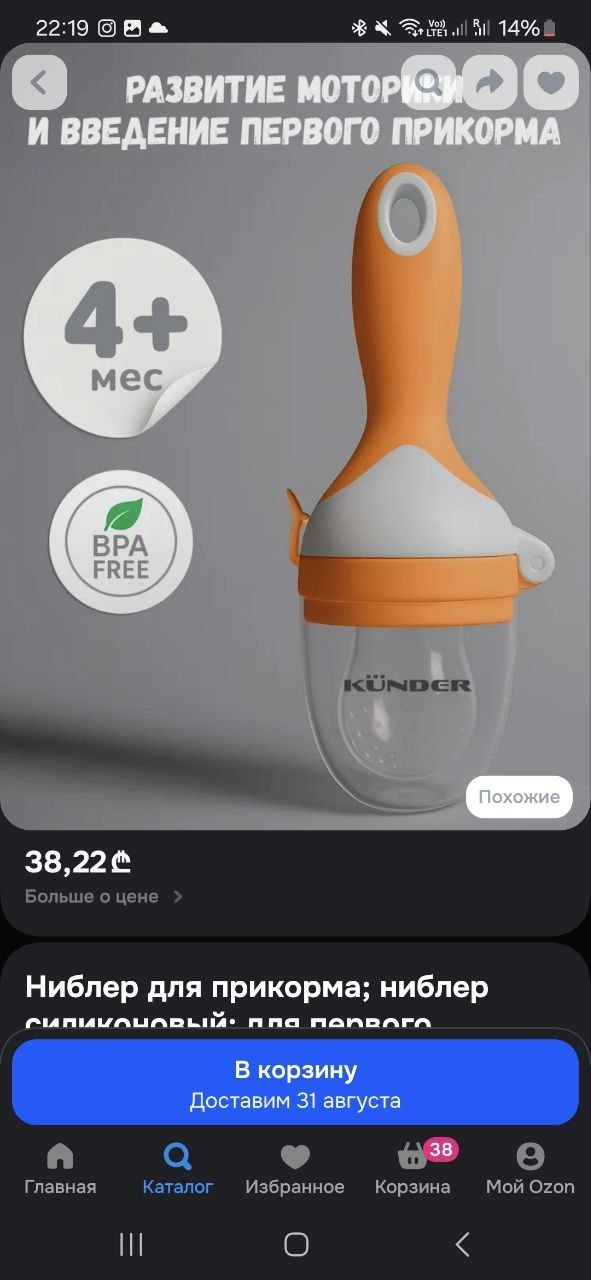Add item with В корзину button
The height and width of the screenshot is (1280, 591).
(x=295, y=1083)
